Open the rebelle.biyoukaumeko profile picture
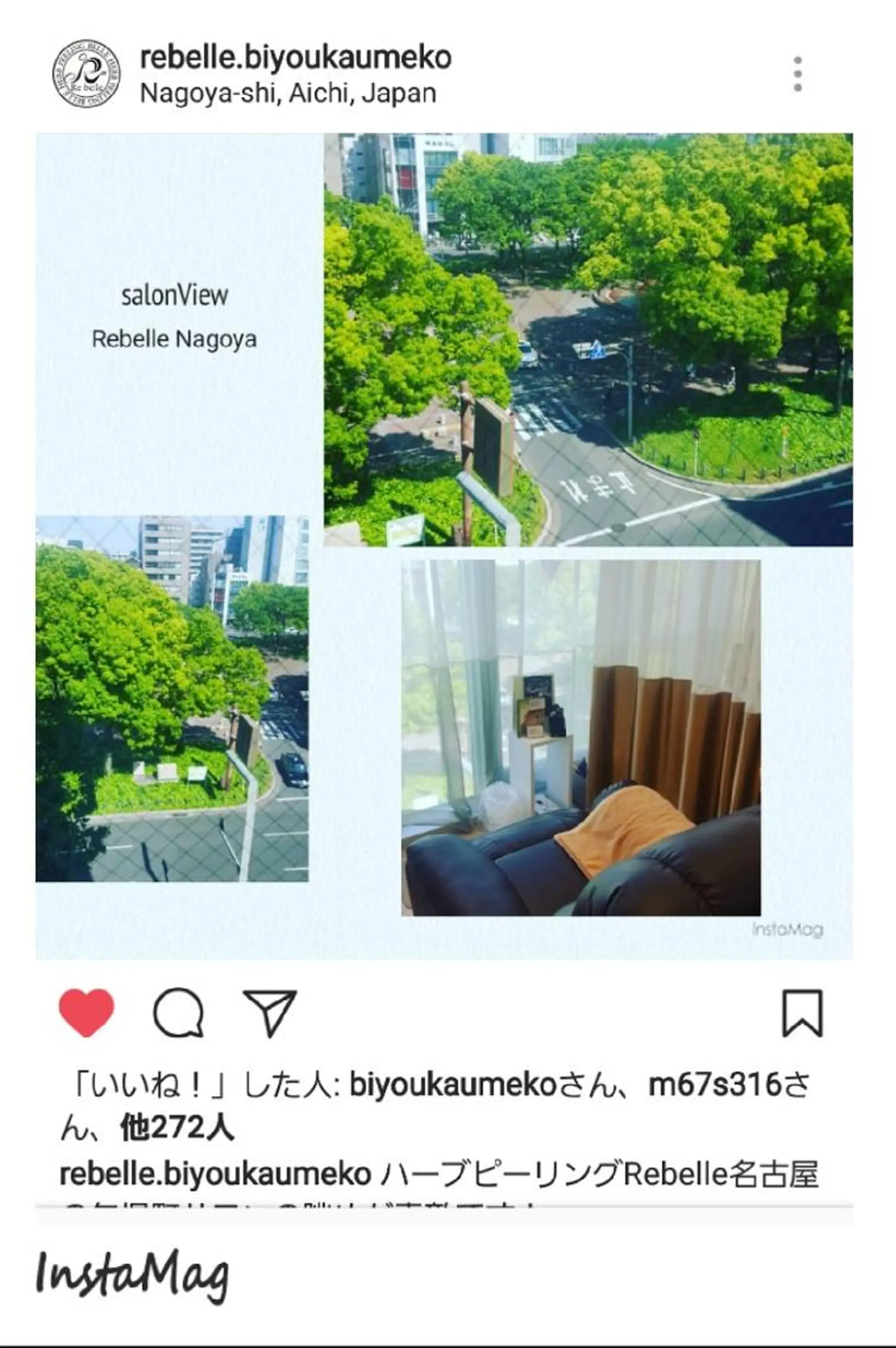 click(x=87, y=73)
